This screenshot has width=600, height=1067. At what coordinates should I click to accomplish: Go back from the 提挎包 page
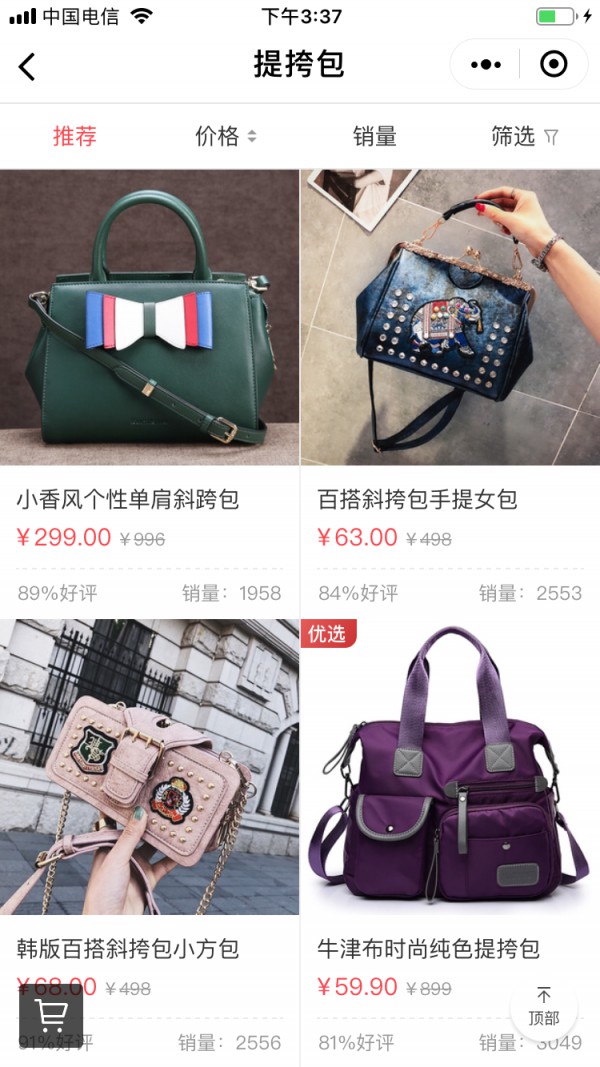[x=27, y=66]
